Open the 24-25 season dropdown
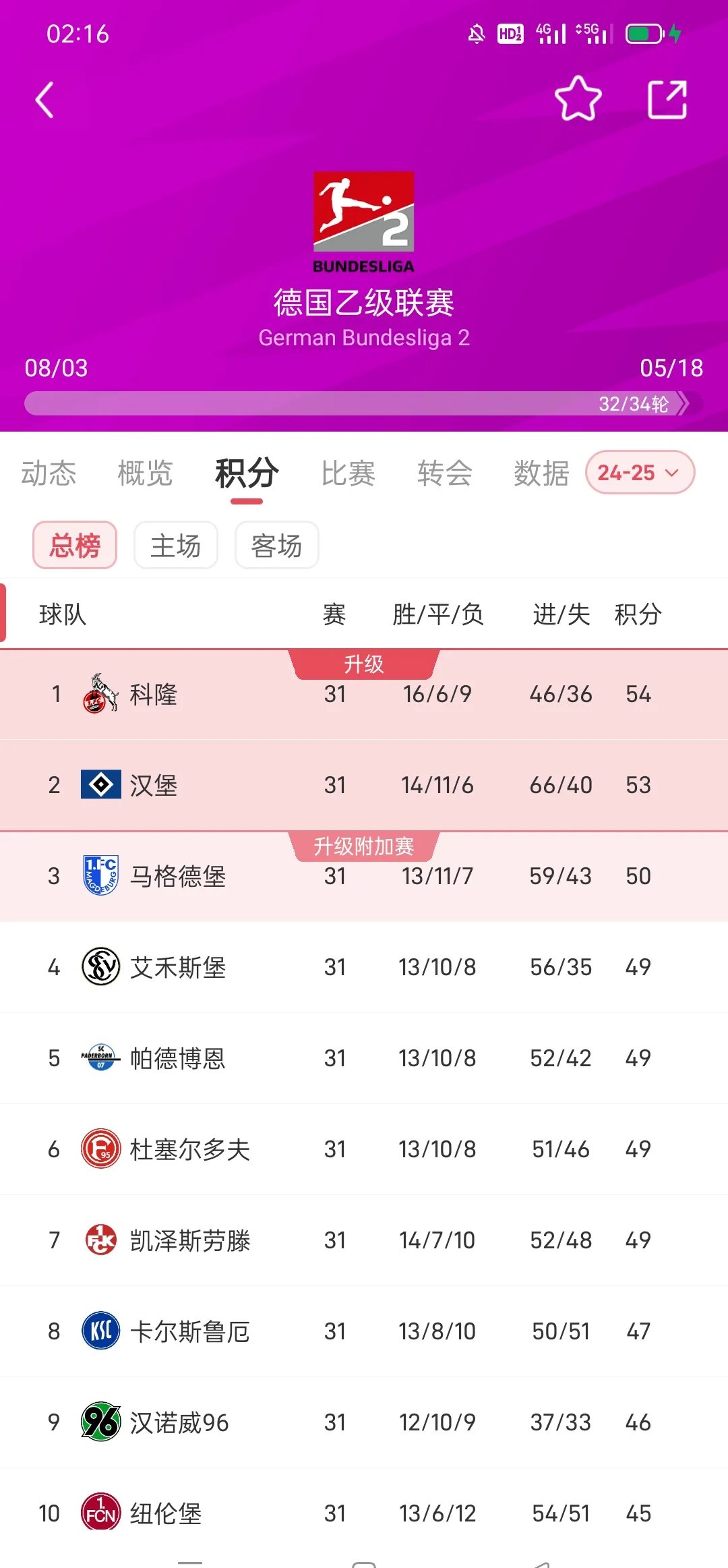The height and width of the screenshot is (1568, 728). tap(639, 473)
